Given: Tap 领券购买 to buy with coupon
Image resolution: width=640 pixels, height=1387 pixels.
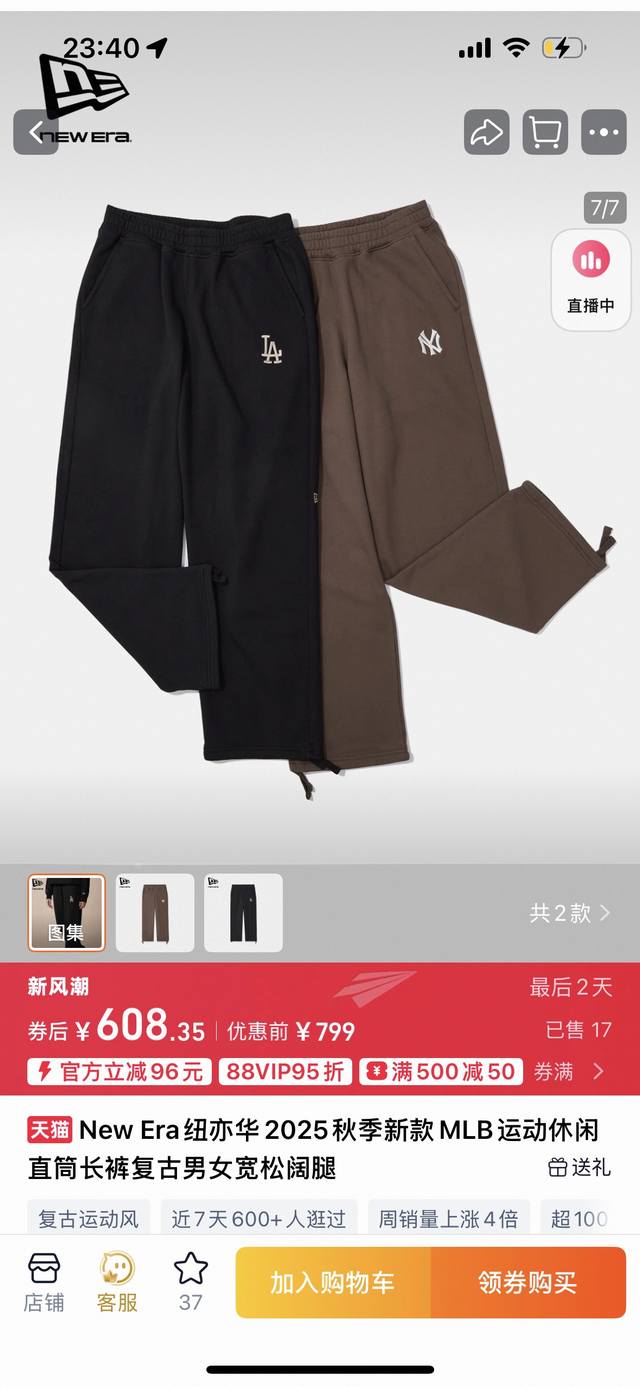Looking at the screenshot, I should (528, 1283).
